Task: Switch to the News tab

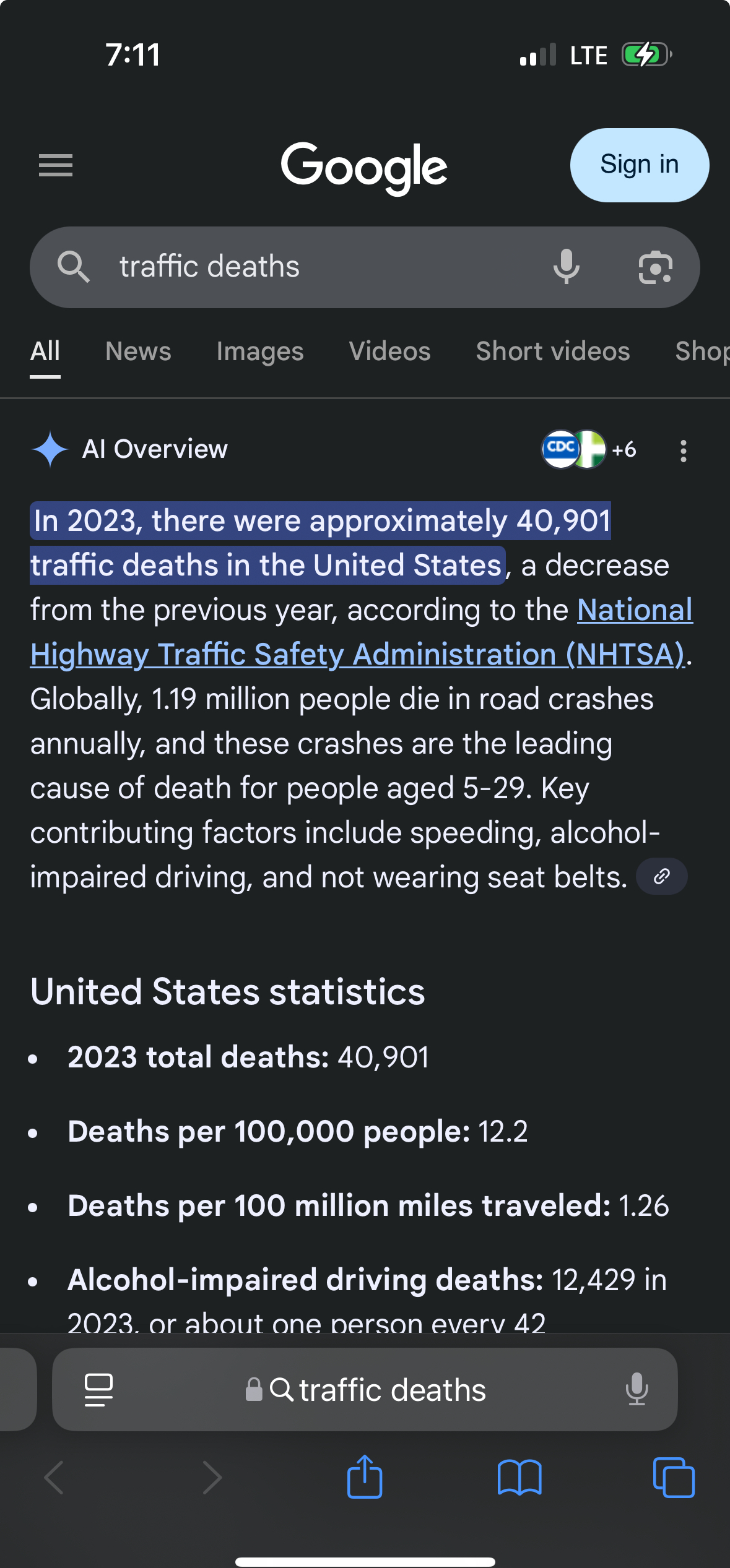Action: (x=138, y=351)
